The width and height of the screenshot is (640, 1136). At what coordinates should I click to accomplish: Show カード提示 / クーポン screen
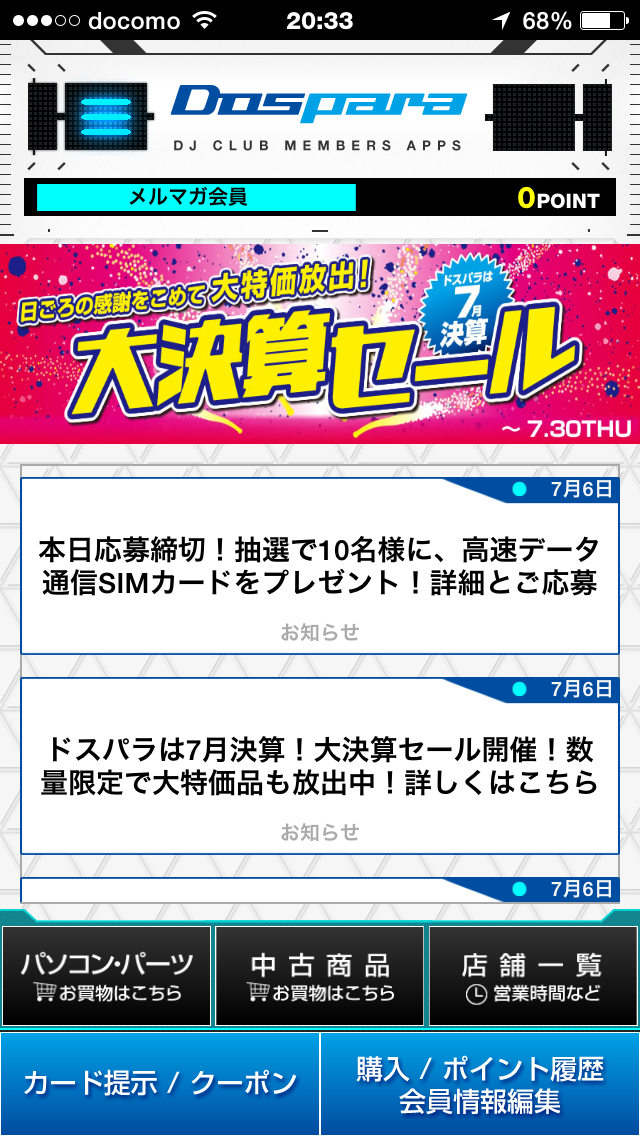coord(160,1084)
